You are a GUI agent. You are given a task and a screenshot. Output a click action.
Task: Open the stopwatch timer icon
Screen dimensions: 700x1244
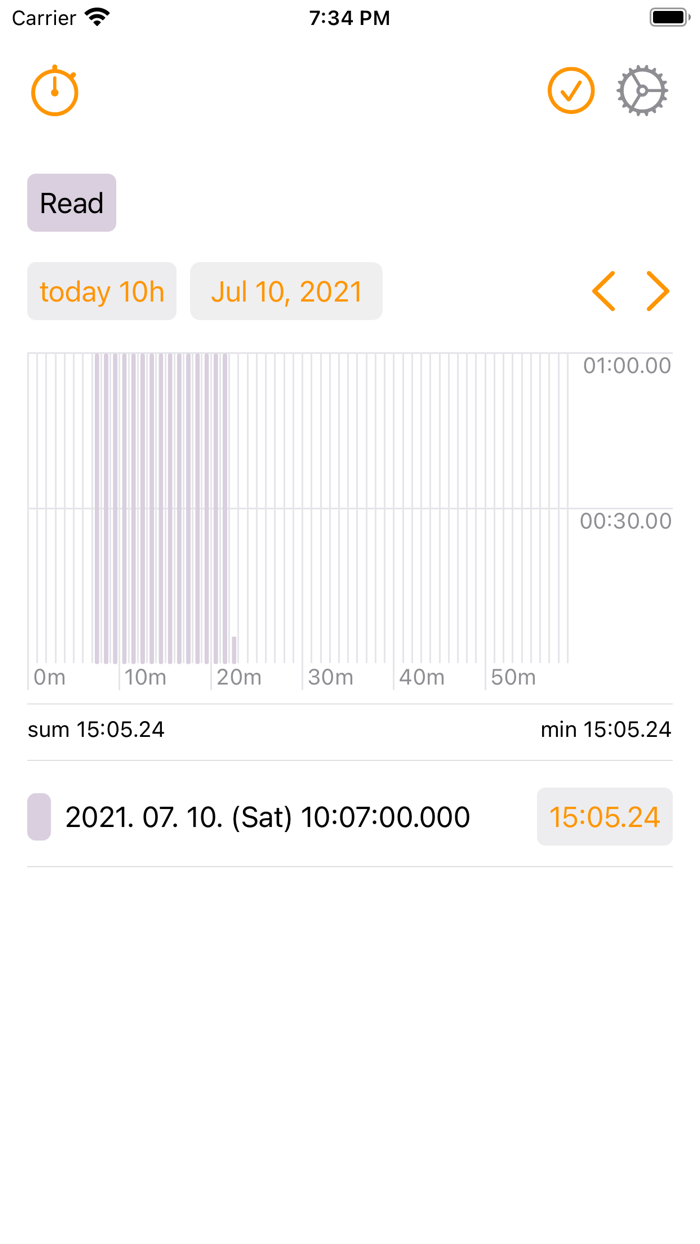click(x=55, y=91)
